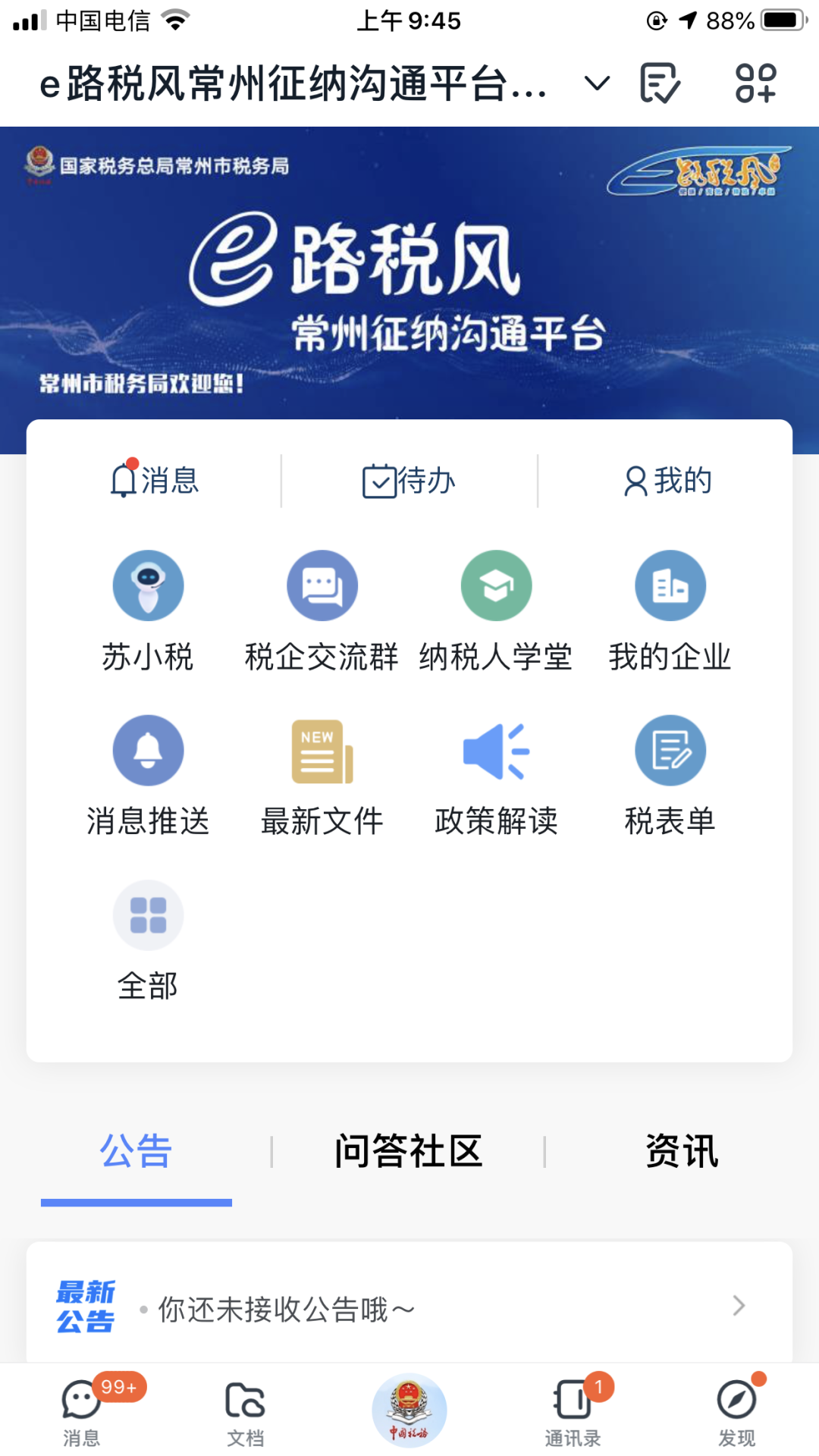Go to the 发现 bottom tab
The height and width of the screenshot is (1456, 819).
736,1410
